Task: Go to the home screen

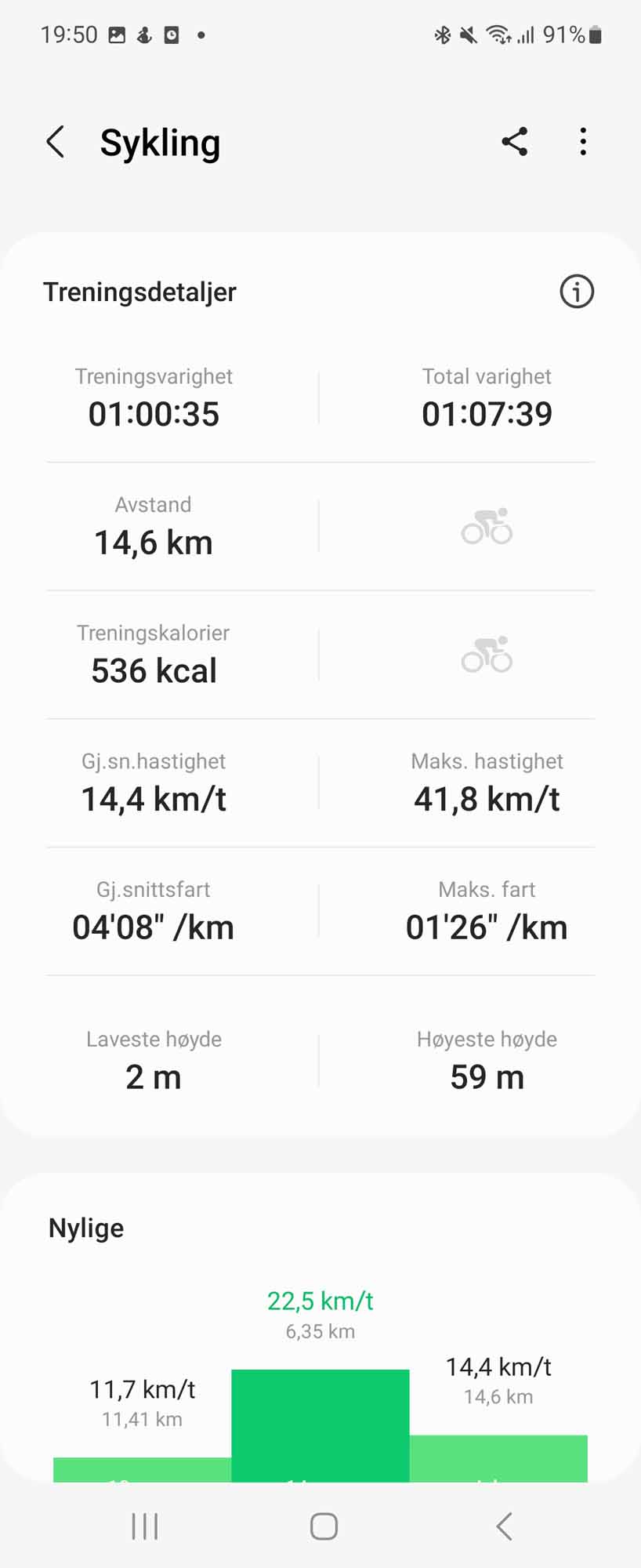Action: [x=324, y=1526]
